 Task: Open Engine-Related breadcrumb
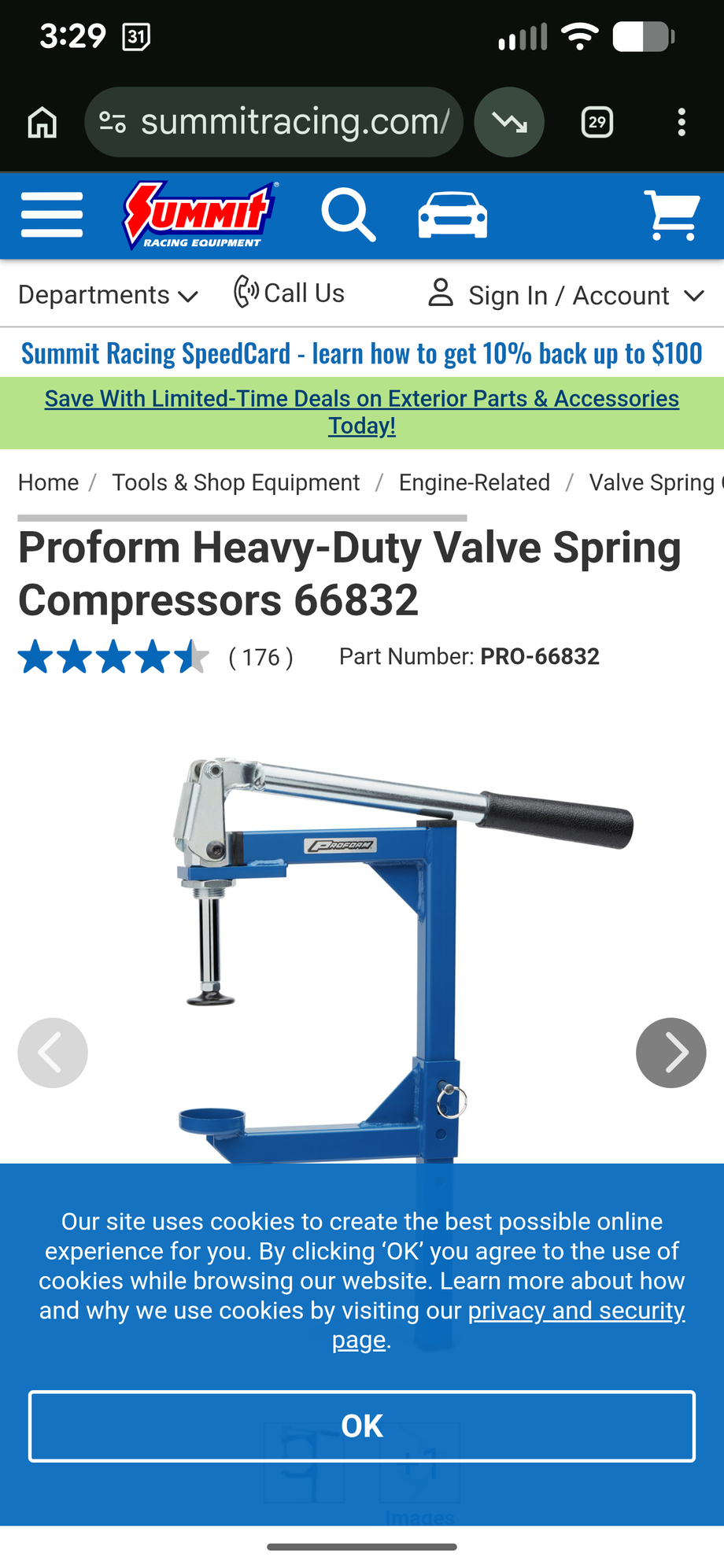click(474, 482)
